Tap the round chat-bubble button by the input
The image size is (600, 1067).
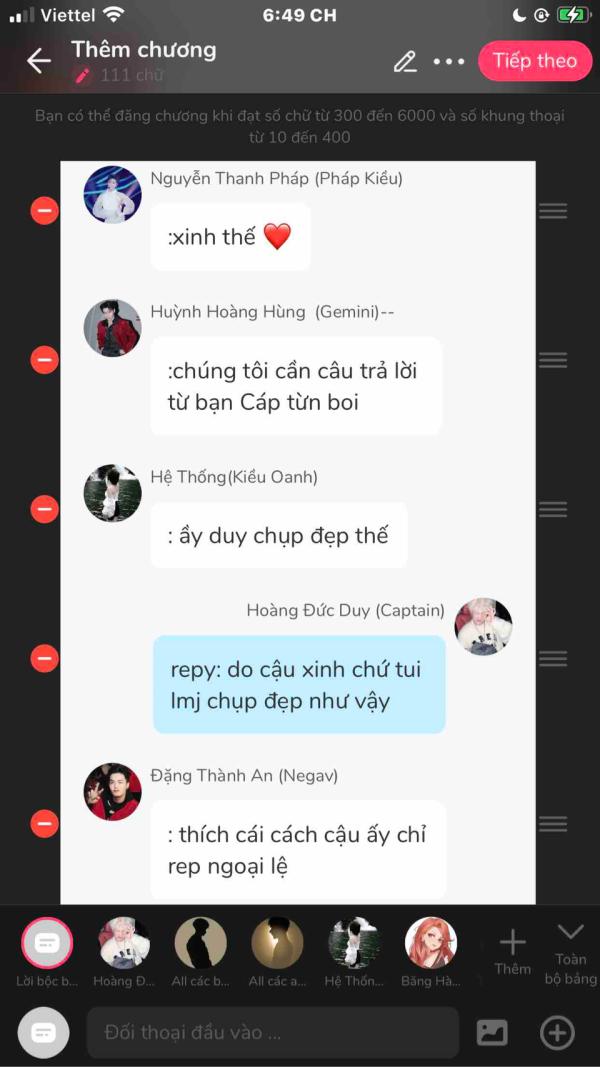pos(44,1033)
